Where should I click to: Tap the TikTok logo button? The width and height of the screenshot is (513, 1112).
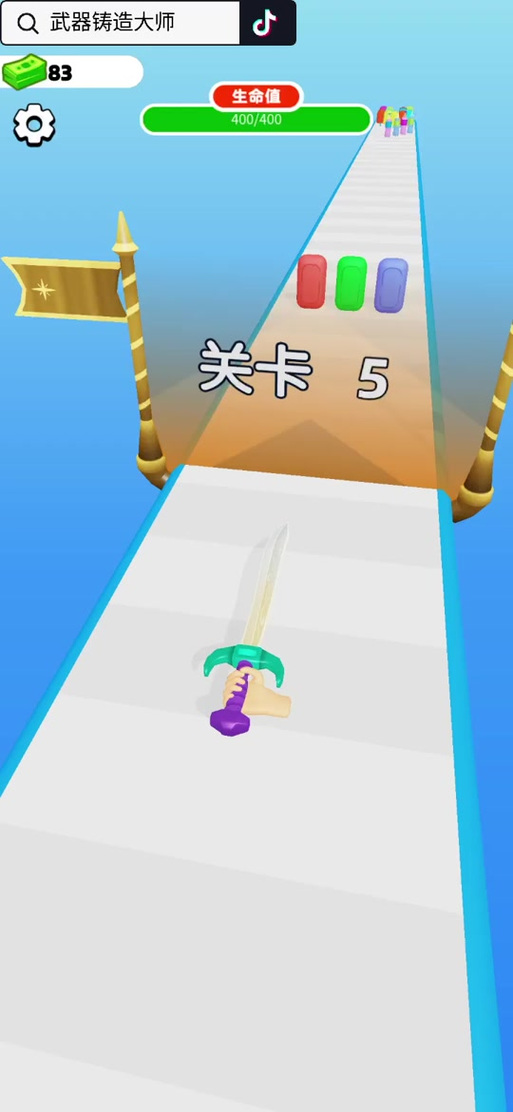[267, 23]
